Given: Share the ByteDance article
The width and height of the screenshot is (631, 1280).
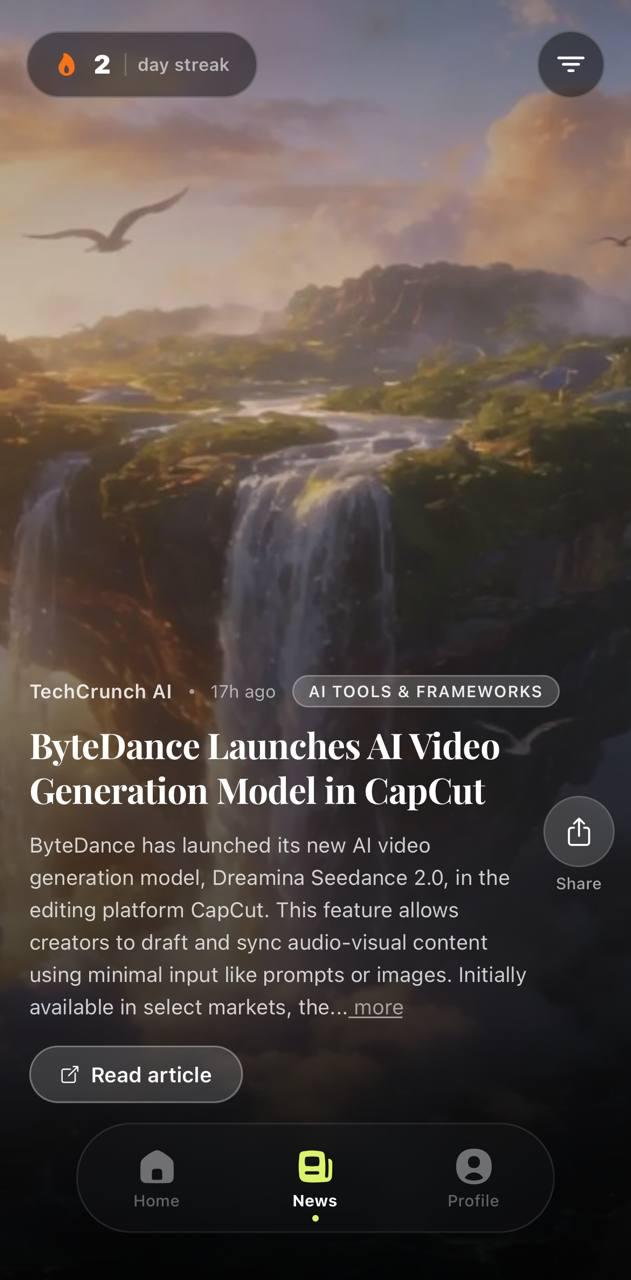Looking at the screenshot, I should 578,832.
